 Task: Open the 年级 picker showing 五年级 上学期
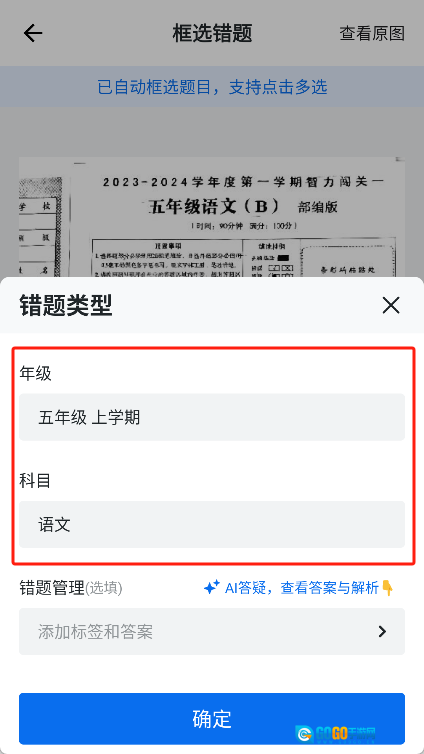coord(212,417)
